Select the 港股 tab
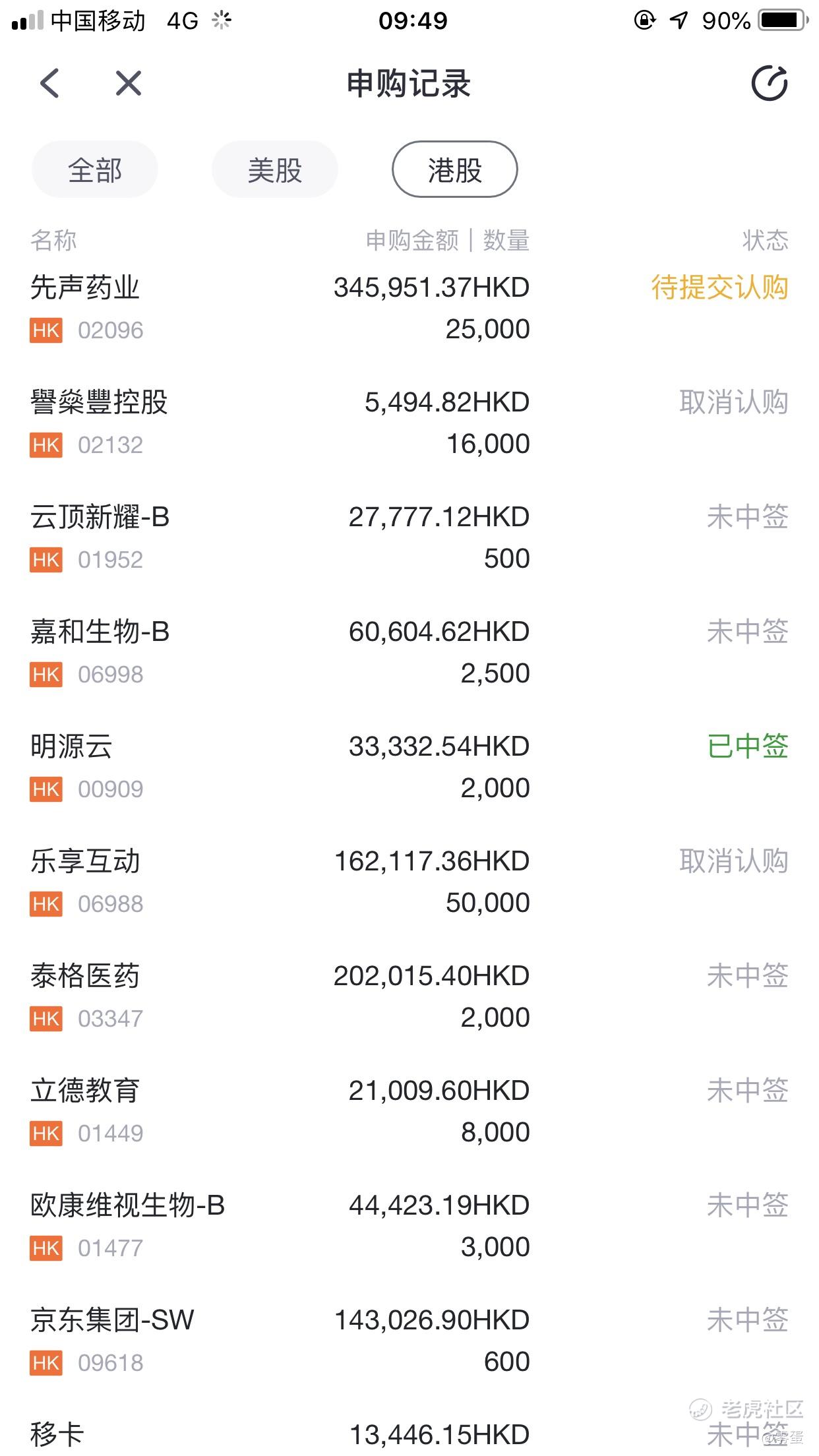The width and height of the screenshot is (819, 1456). pyautogui.click(x=455, y=169)
